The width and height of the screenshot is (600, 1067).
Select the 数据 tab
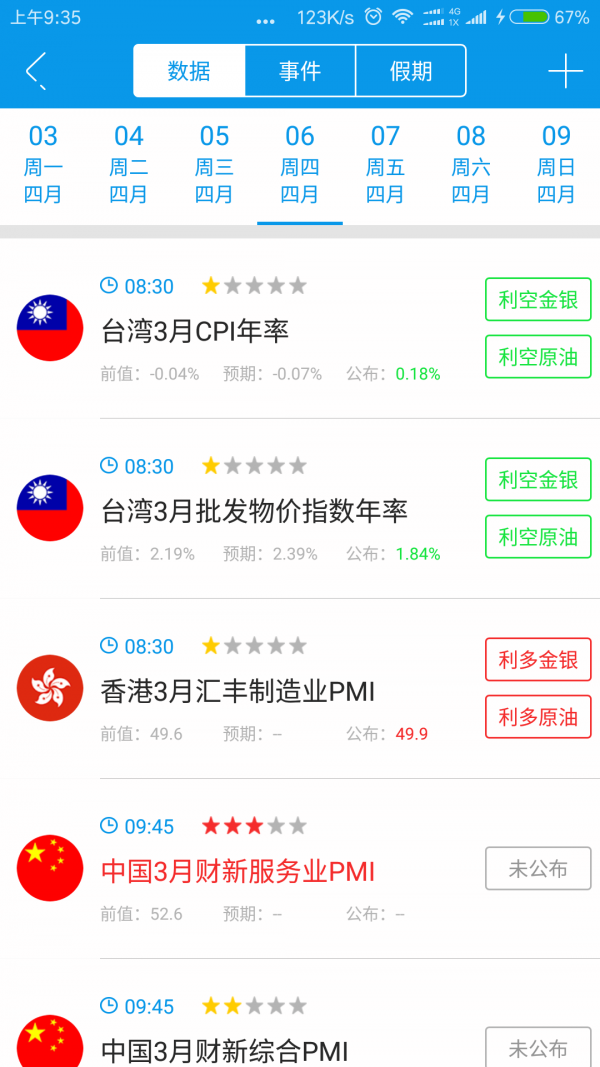(189, 71)
